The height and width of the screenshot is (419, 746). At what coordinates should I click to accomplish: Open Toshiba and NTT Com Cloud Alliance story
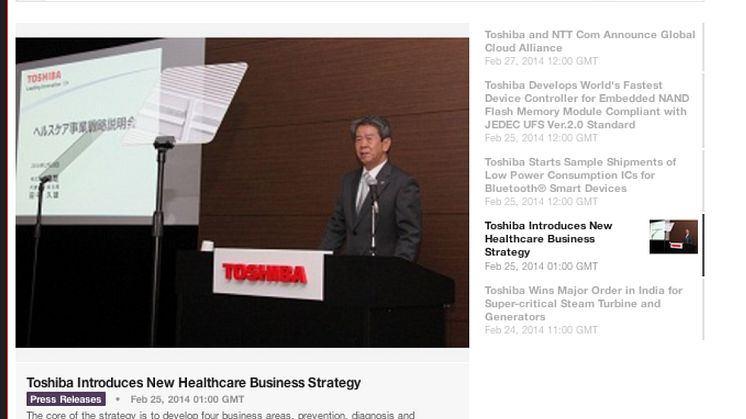tap(589, 41)
